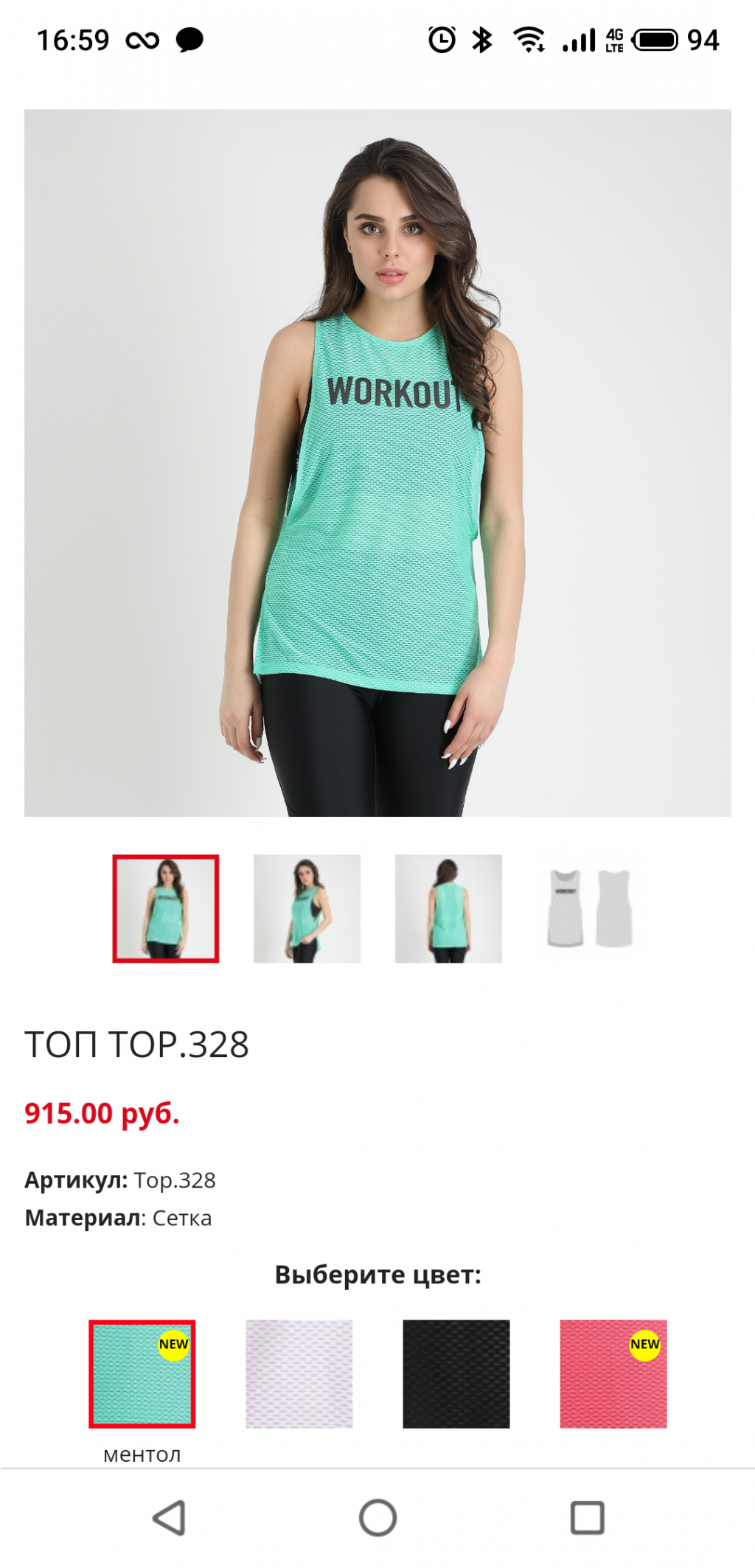
Task: Open the recent apps view
Action: (x=587, y=1518)
